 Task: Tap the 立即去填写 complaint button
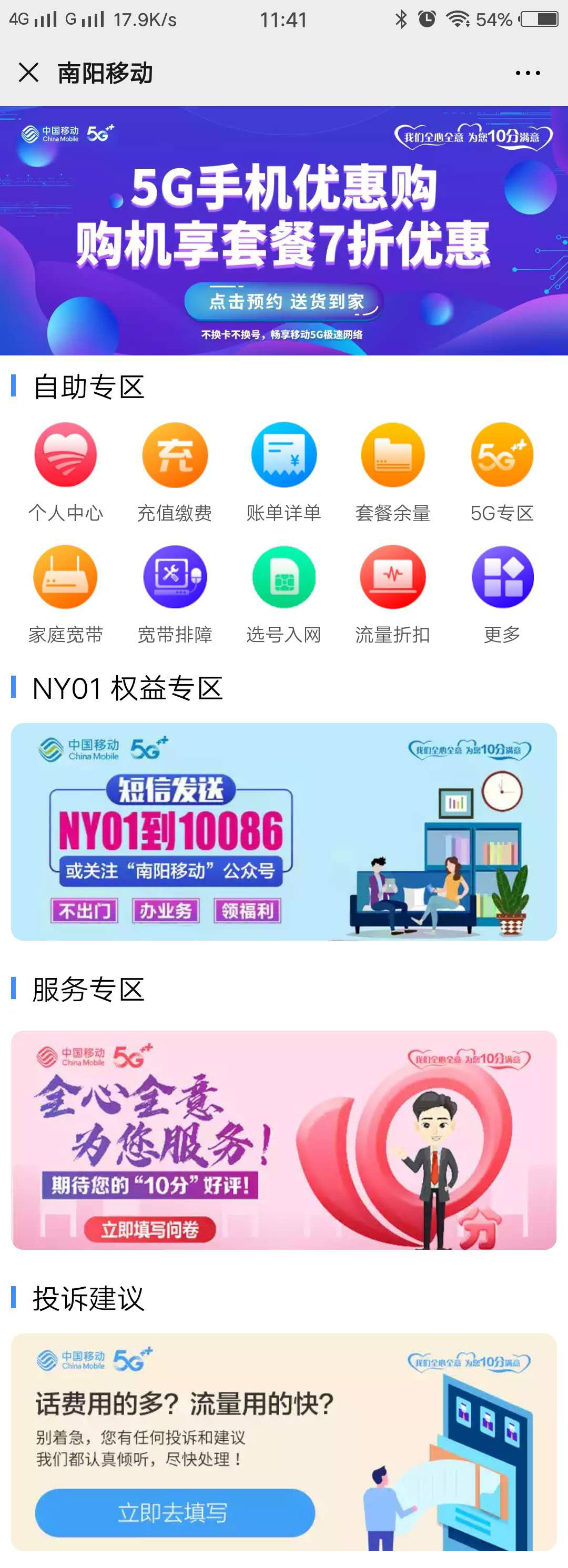point(175,1513)
